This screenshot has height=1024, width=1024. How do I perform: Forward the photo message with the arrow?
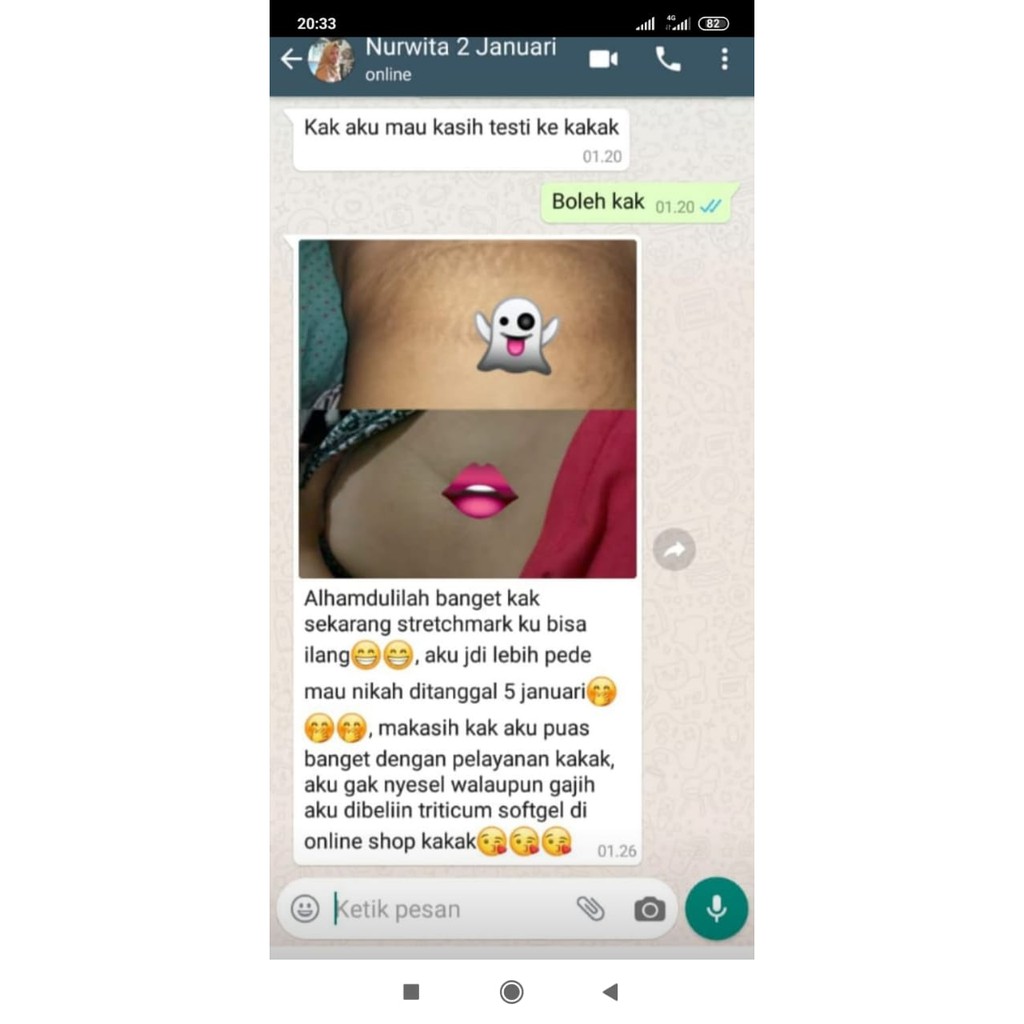[x=674, y=549]
